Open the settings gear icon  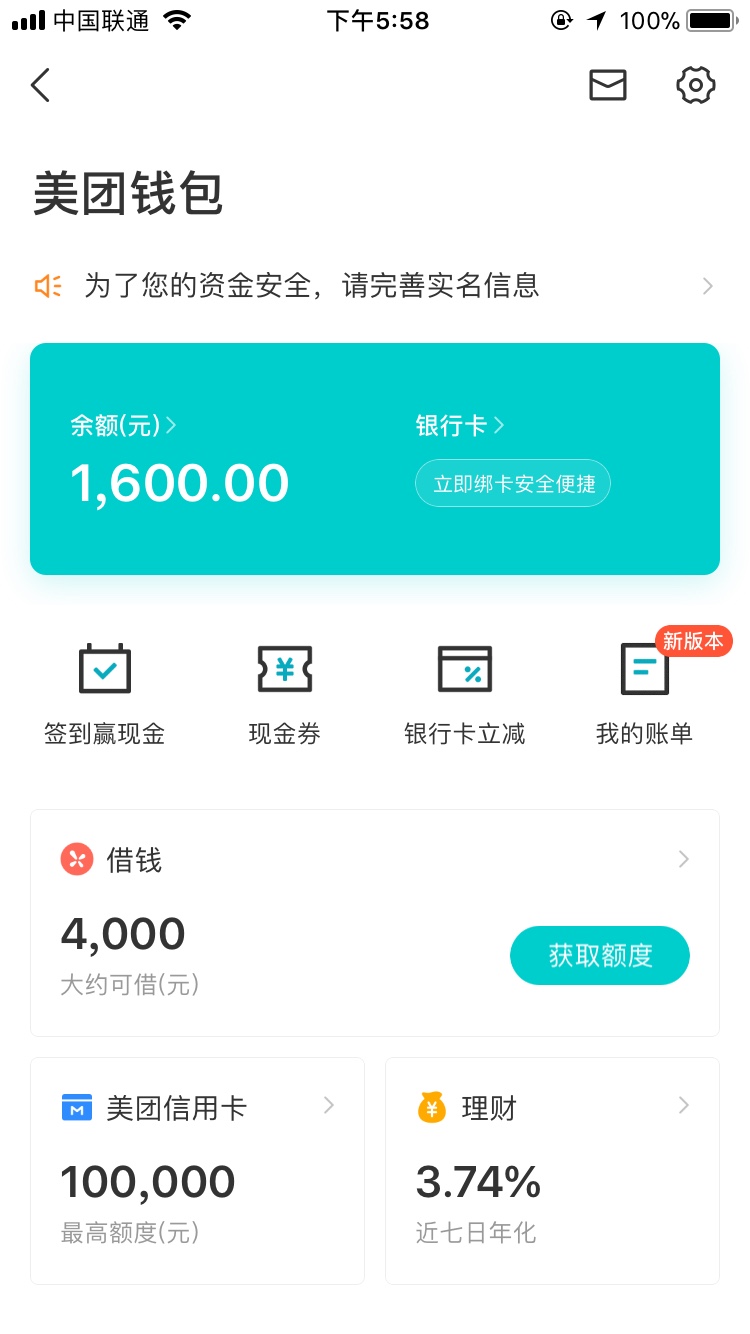pyautogui.click(x=695, y=86)
